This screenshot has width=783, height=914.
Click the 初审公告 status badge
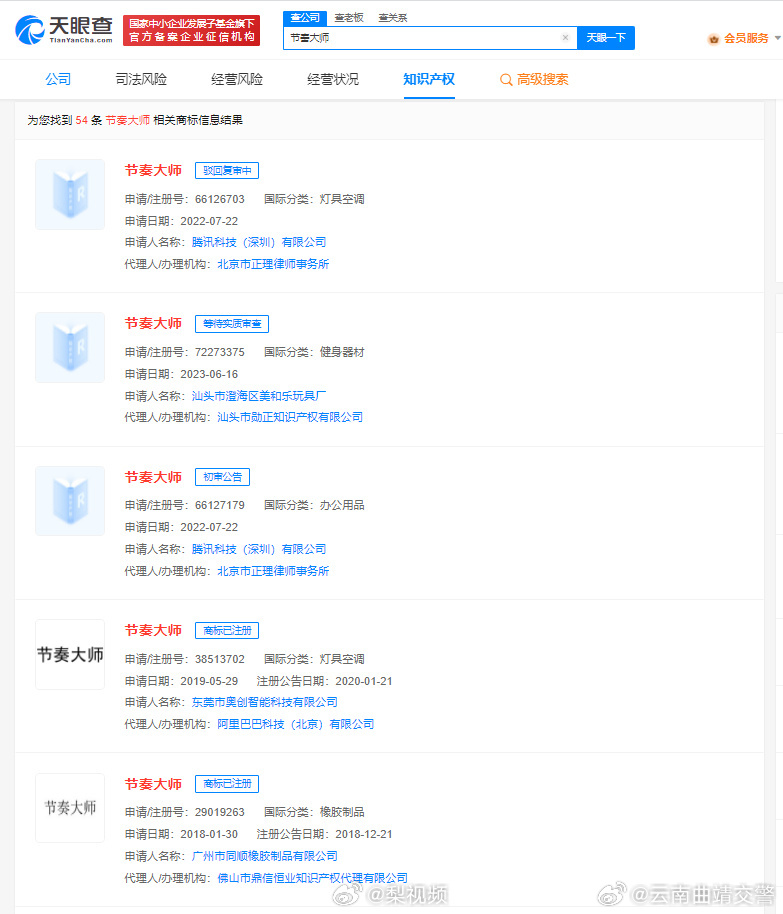click(x=222, y=477)
